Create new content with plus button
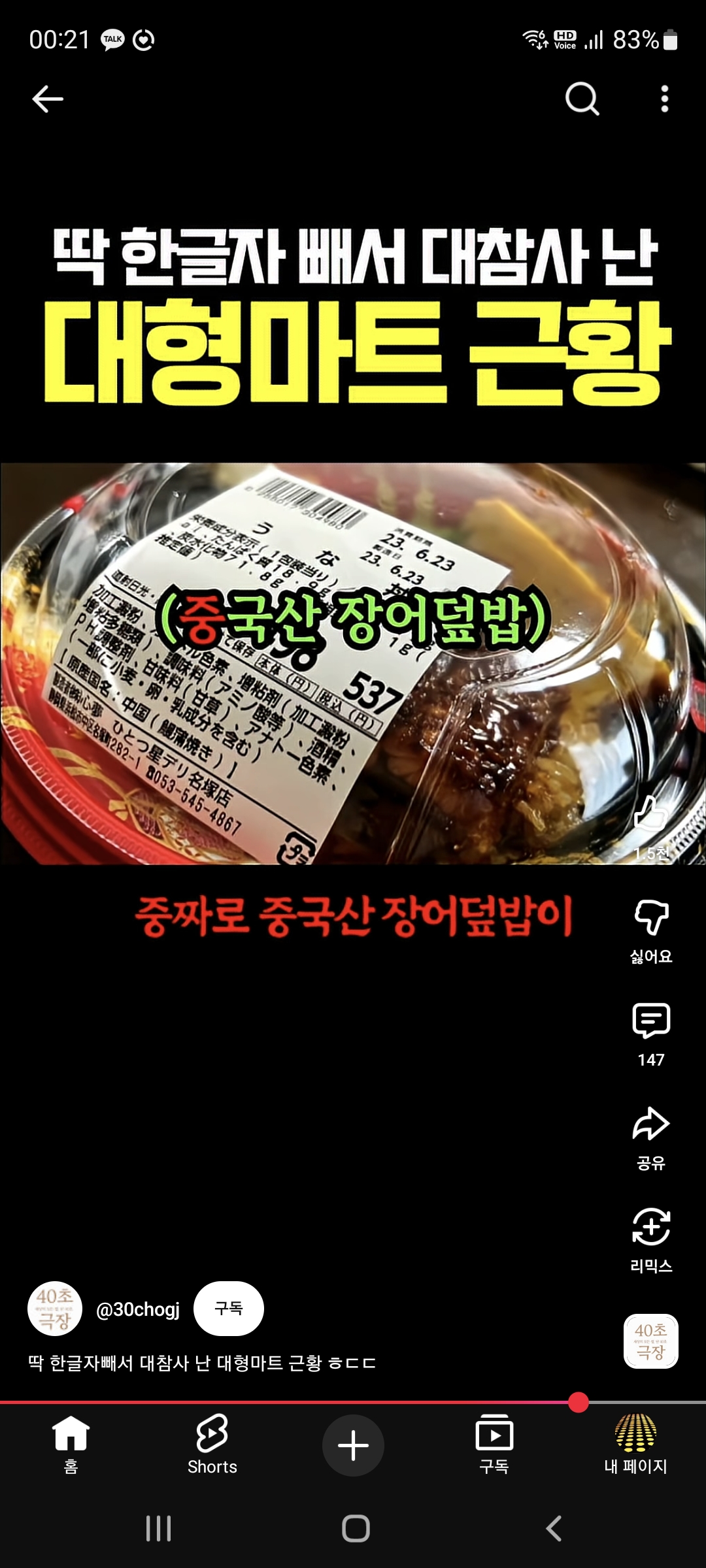This screenshot has height=1568, width=706. pos(353,1445)
